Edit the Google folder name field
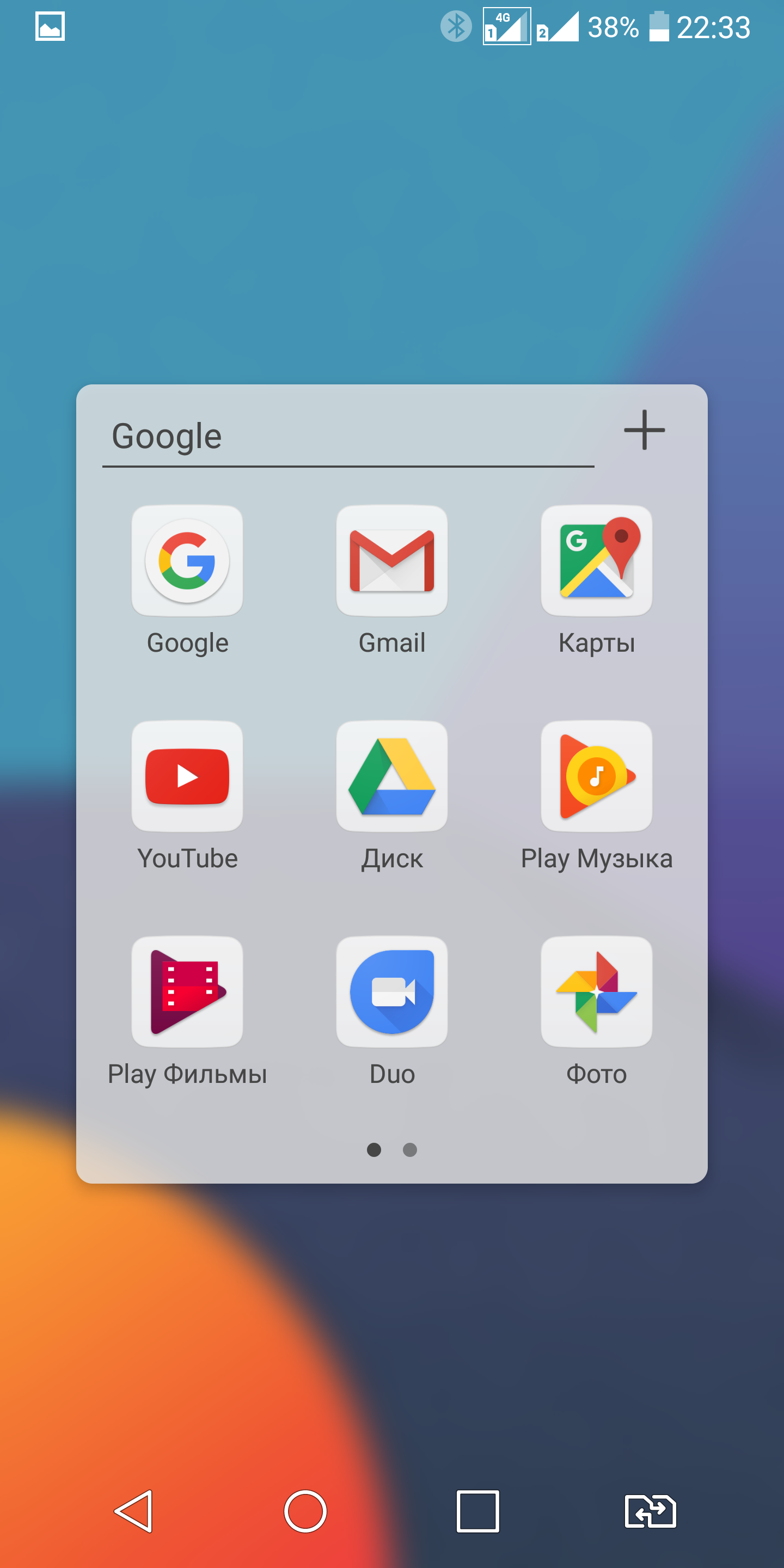The image size is (784, 1568). pos(348,437)
